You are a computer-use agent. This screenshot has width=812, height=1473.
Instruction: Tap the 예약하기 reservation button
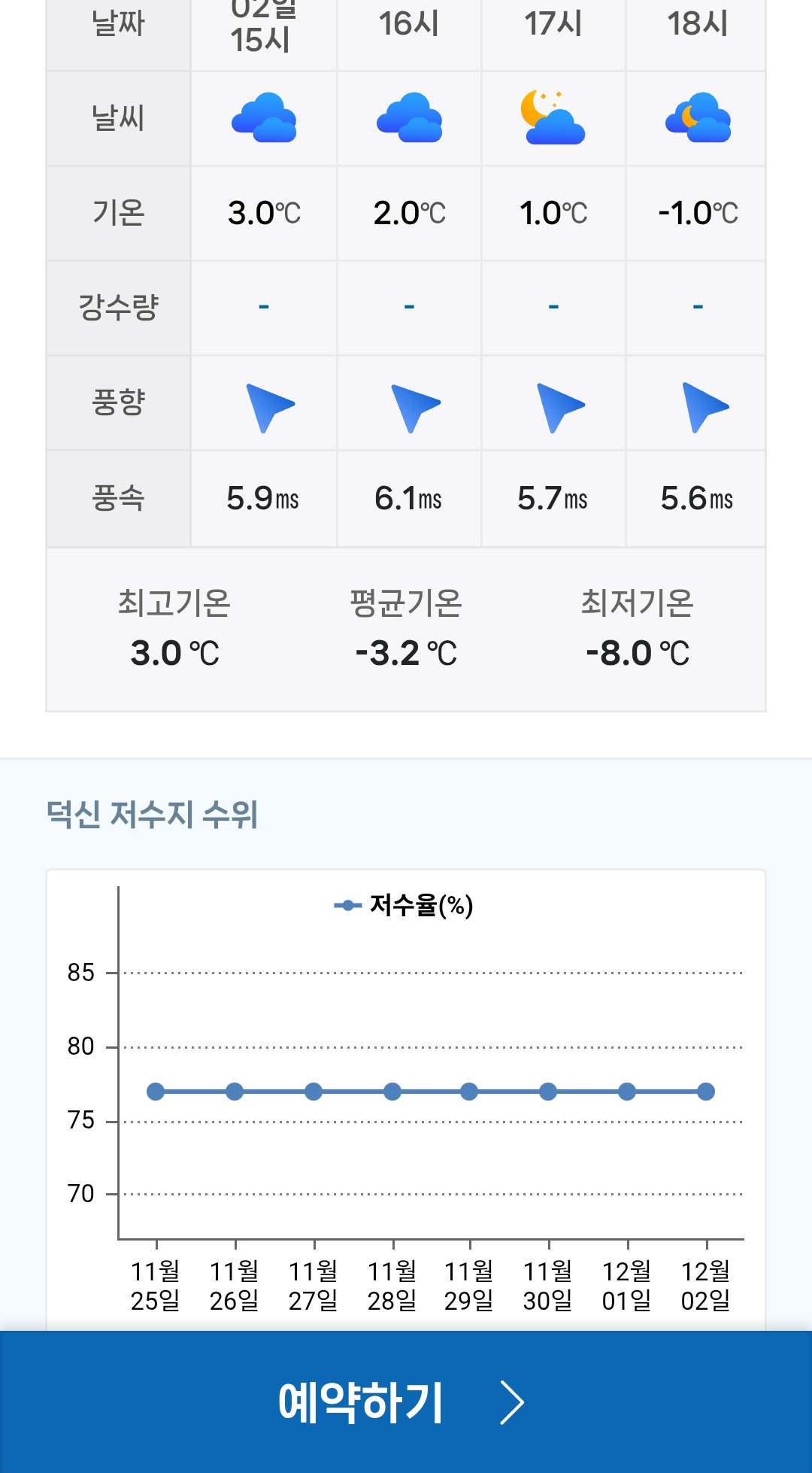[x=404, y=1402]
